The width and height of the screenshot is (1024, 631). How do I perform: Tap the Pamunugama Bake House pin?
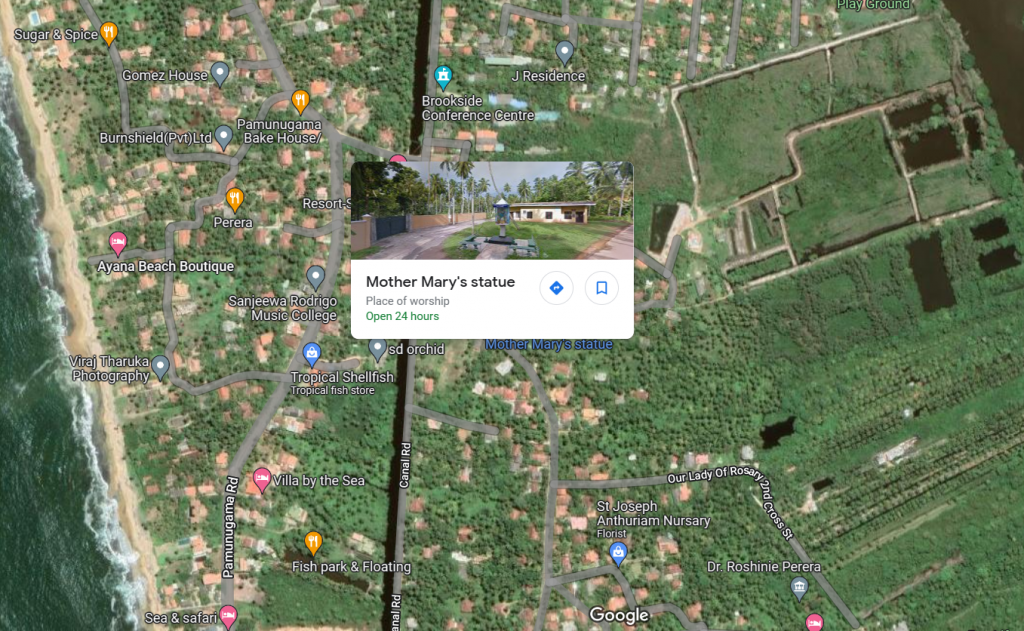pos(299,101)
